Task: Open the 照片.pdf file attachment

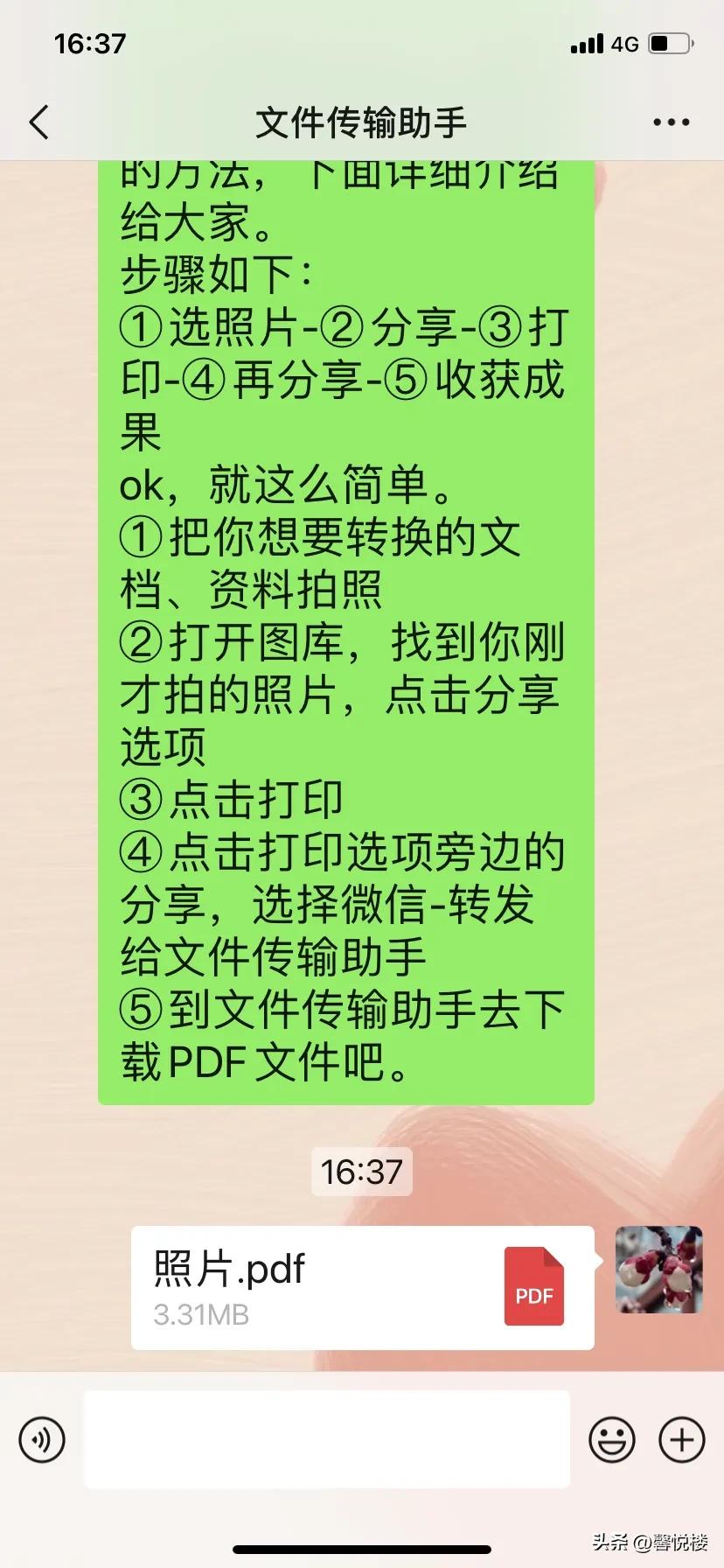Action: [x=363, y=1288]
